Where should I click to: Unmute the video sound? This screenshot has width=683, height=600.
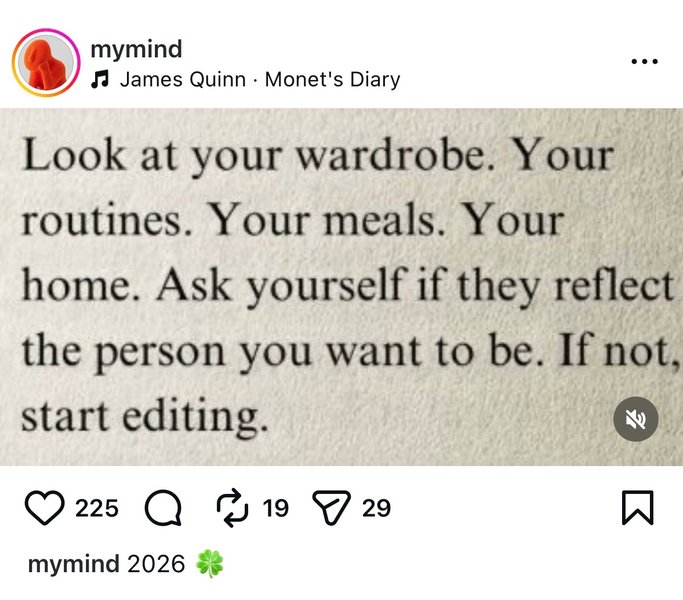[x=636, y=419]
